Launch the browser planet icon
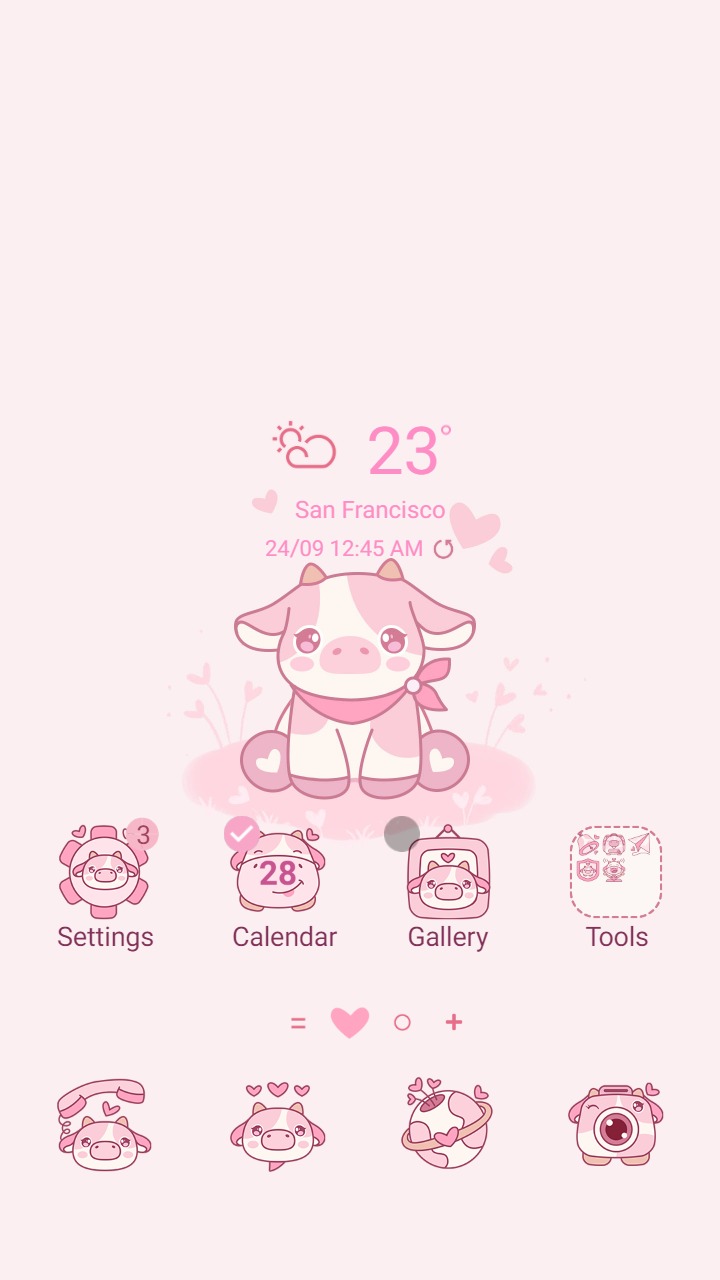The width and height of the screenshot is (720, 1280). (447, 1125)
